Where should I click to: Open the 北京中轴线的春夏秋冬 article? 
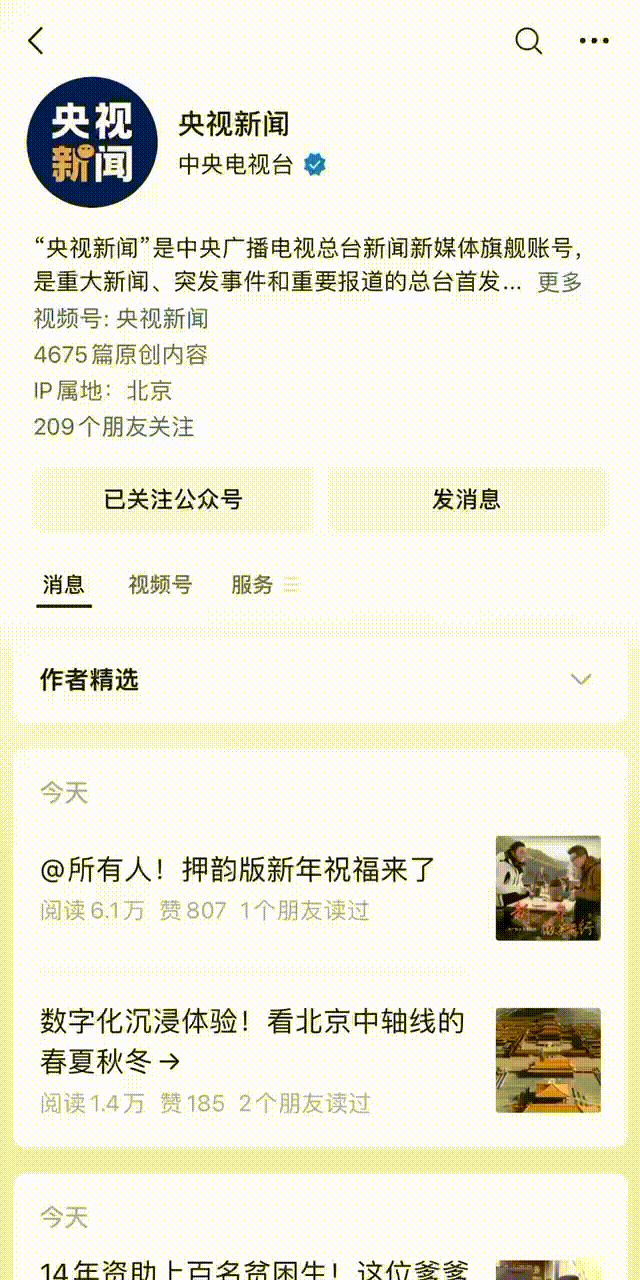point(252,1040)
